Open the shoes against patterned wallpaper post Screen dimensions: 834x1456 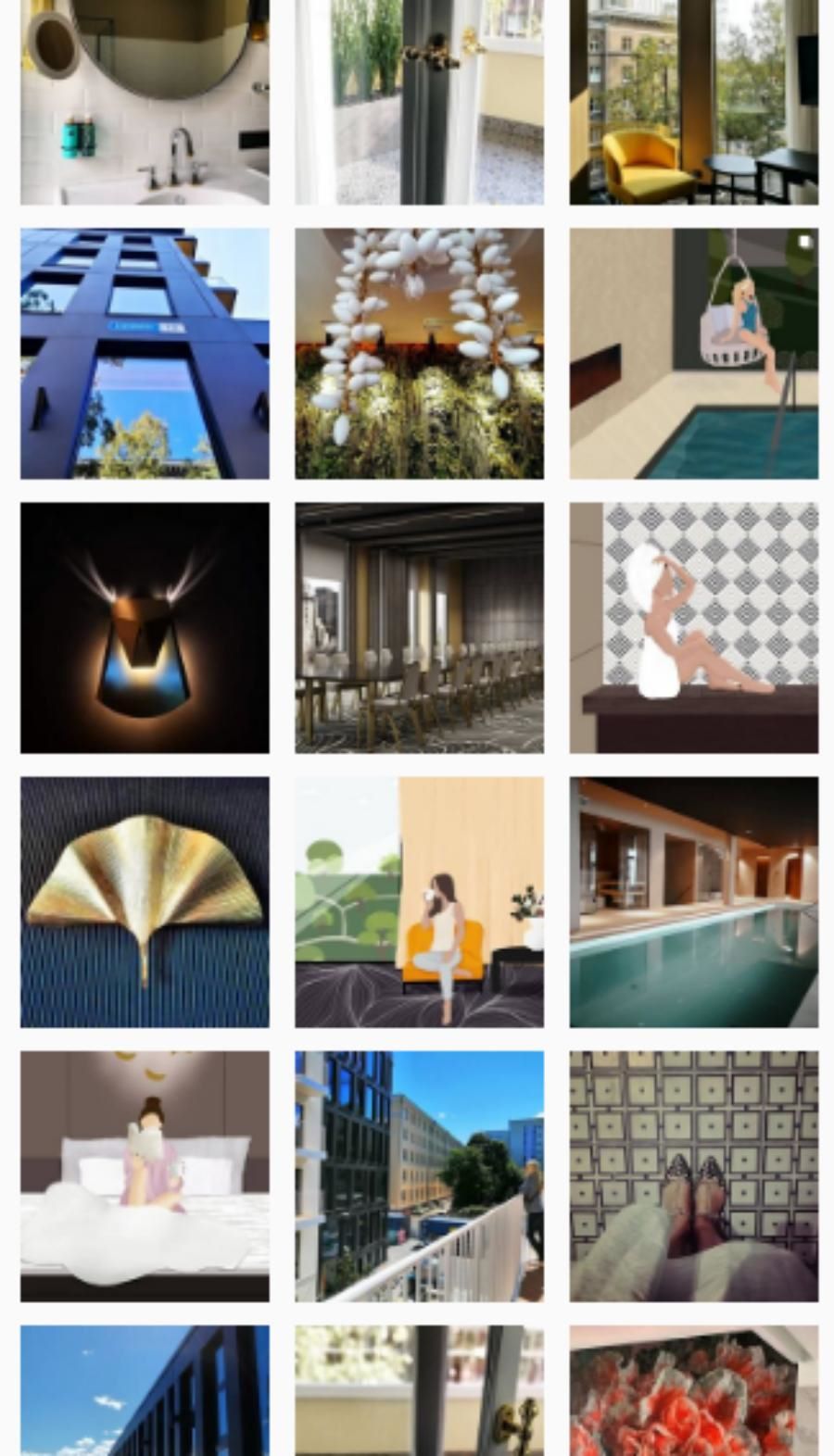click(x=693, y=1176)
